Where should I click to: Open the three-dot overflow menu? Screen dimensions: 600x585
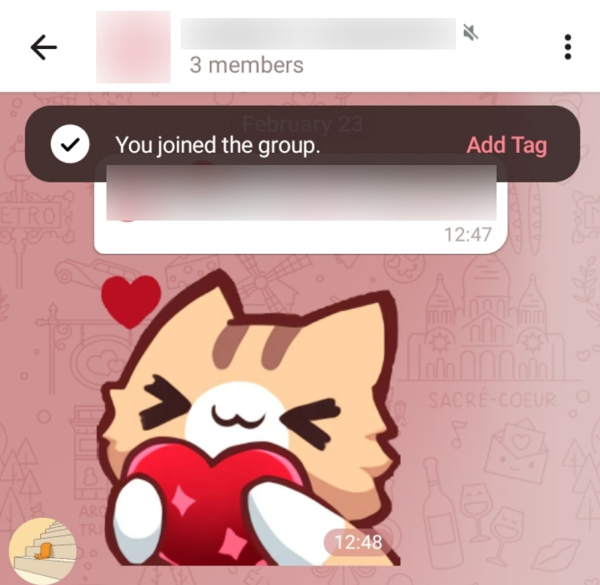coord(567,47)
